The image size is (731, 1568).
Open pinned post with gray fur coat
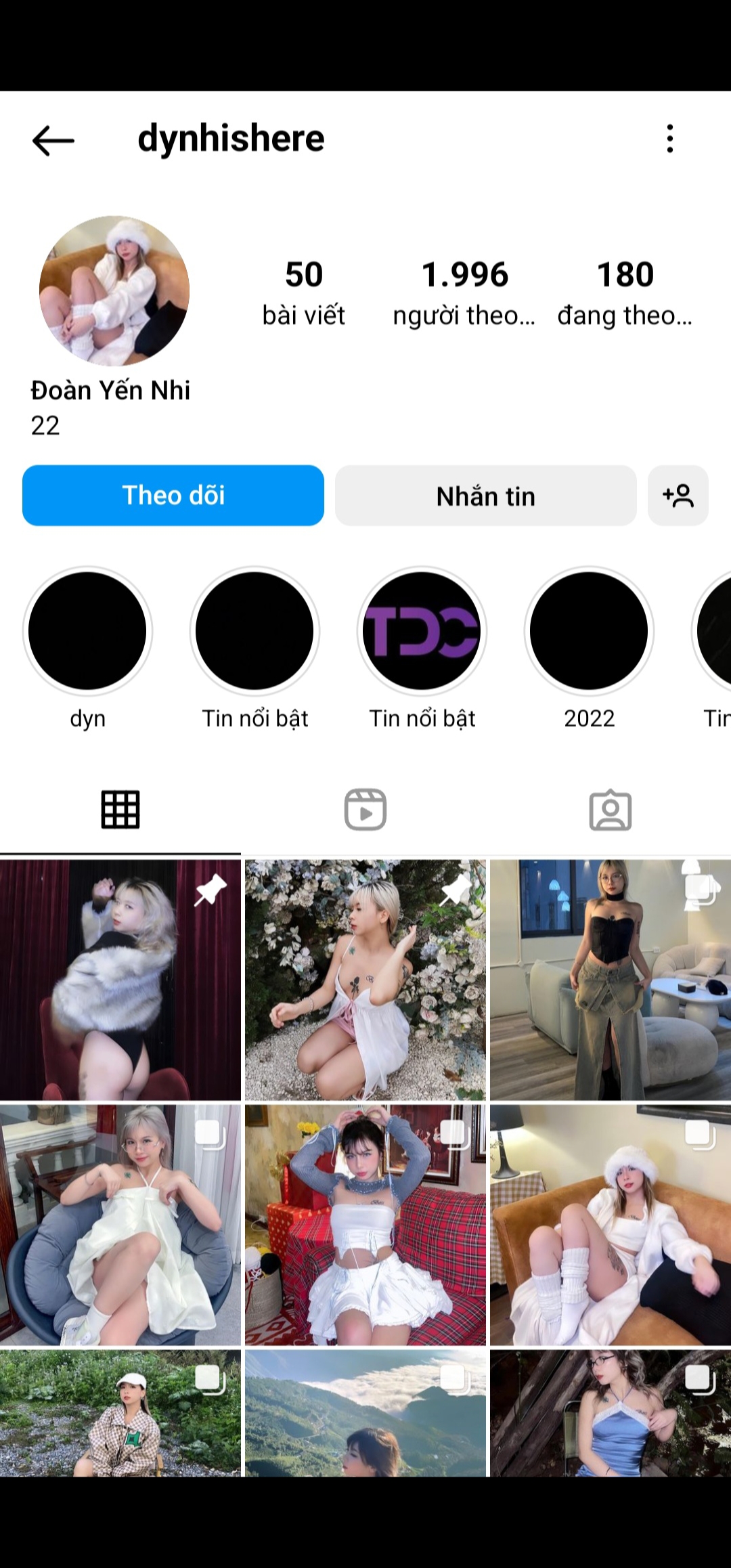point(120,980)
